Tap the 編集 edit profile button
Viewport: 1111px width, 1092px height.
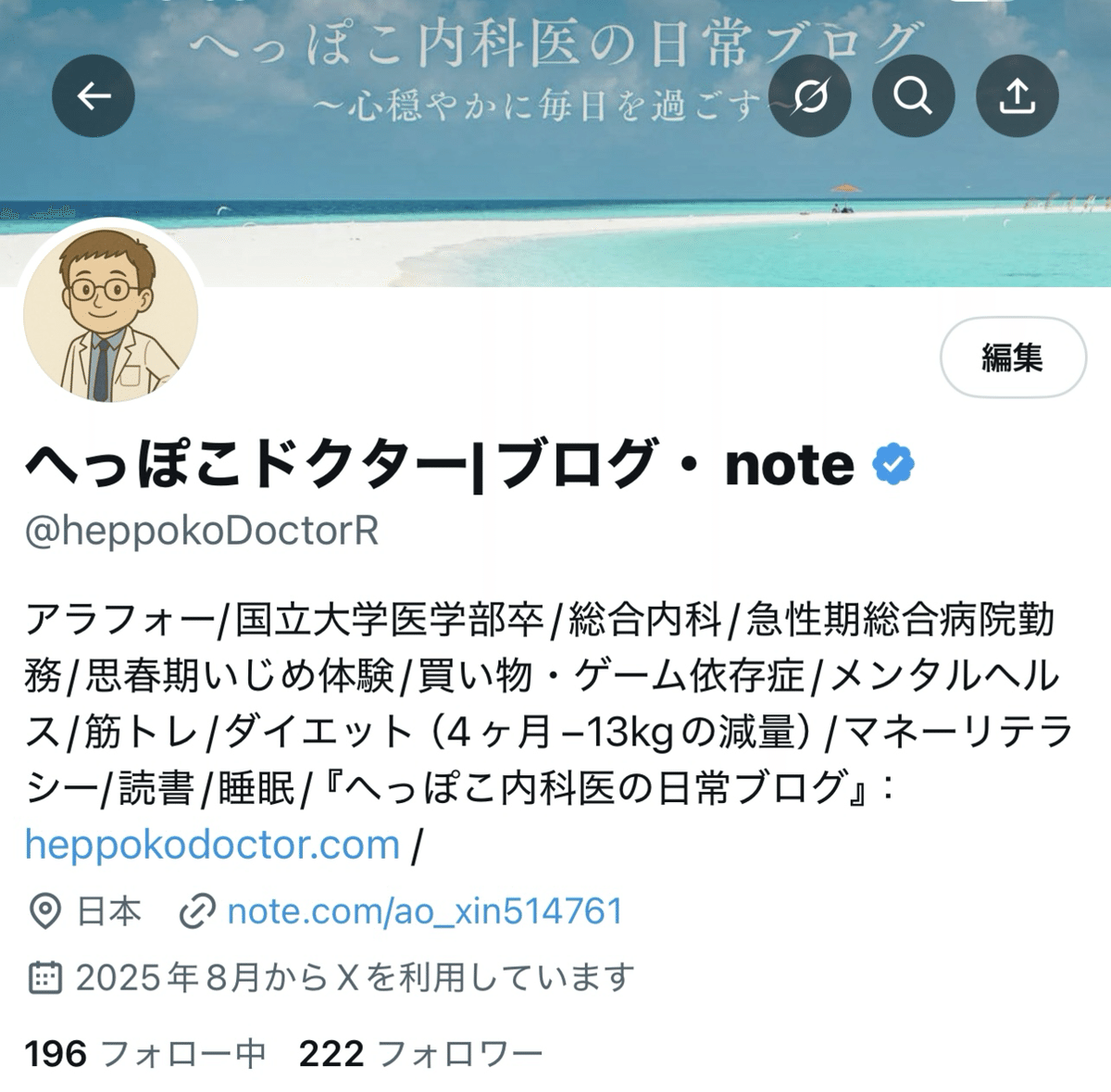1012,358
